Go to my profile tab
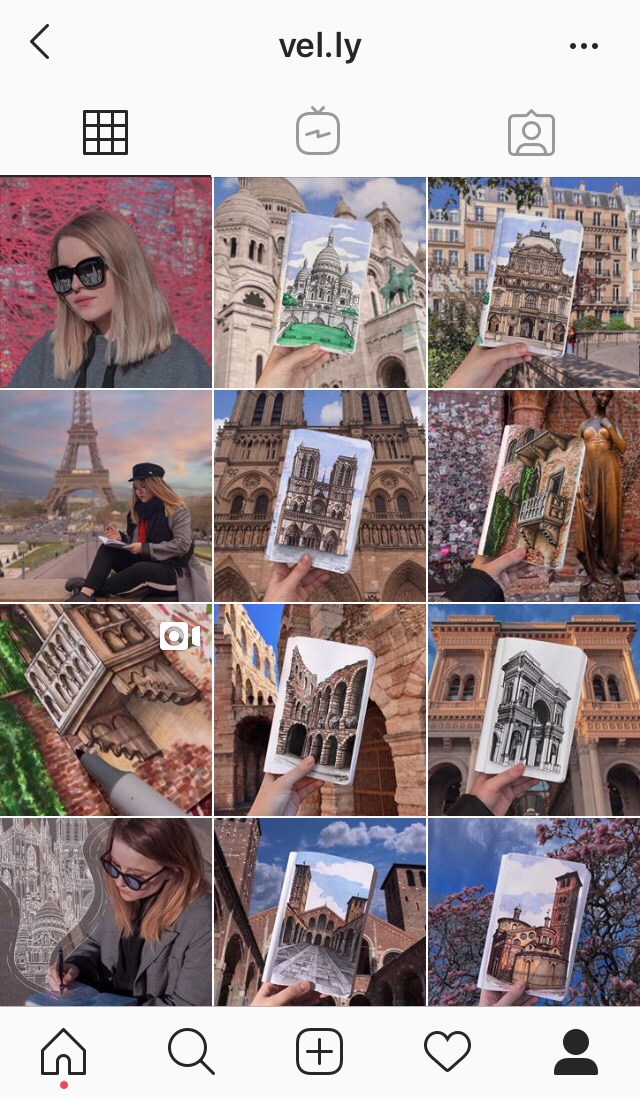The width and height of the screenshot is (640, 1097). 575,1052
